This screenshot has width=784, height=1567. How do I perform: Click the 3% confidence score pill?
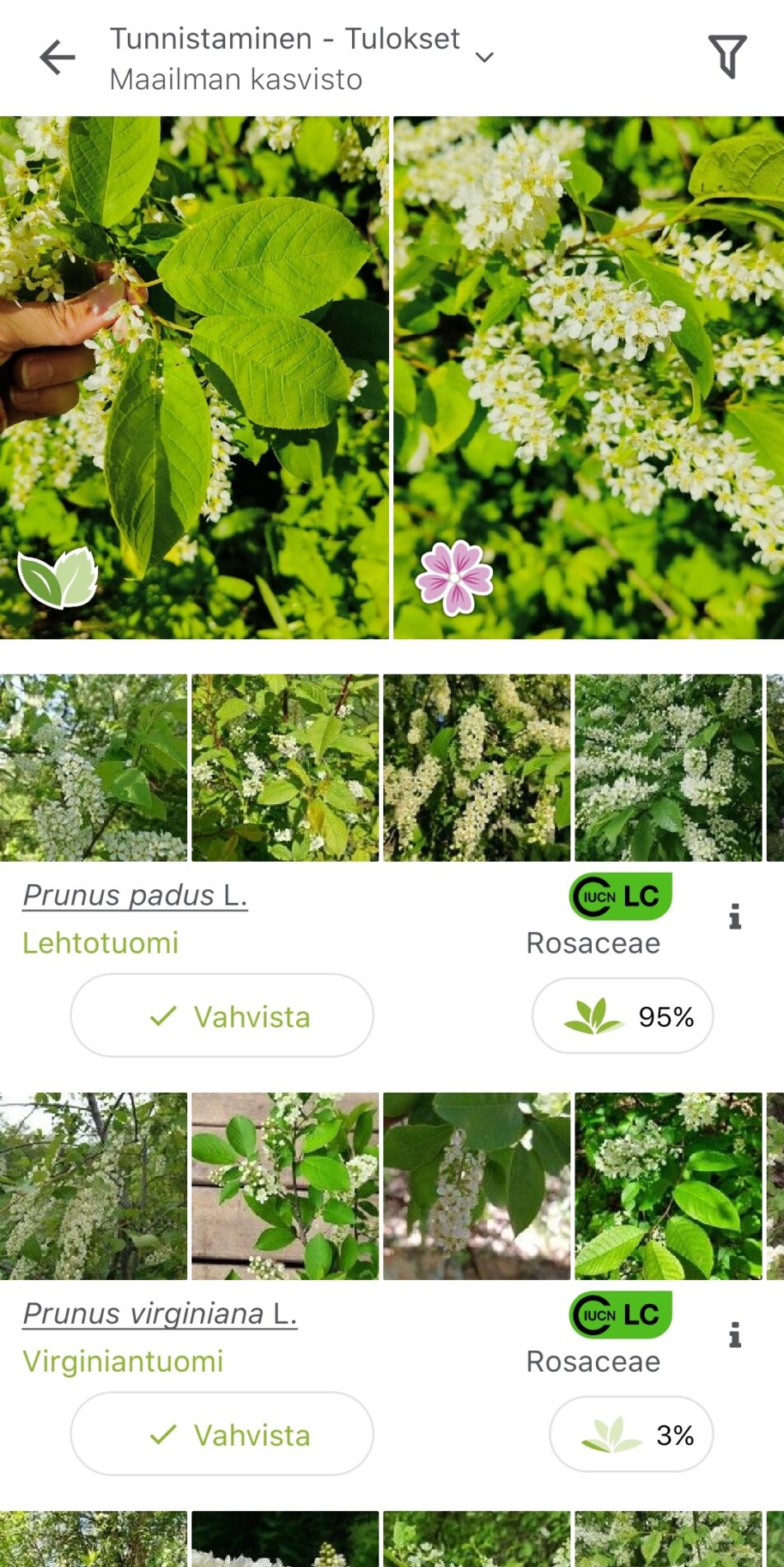coord(630,1434)
